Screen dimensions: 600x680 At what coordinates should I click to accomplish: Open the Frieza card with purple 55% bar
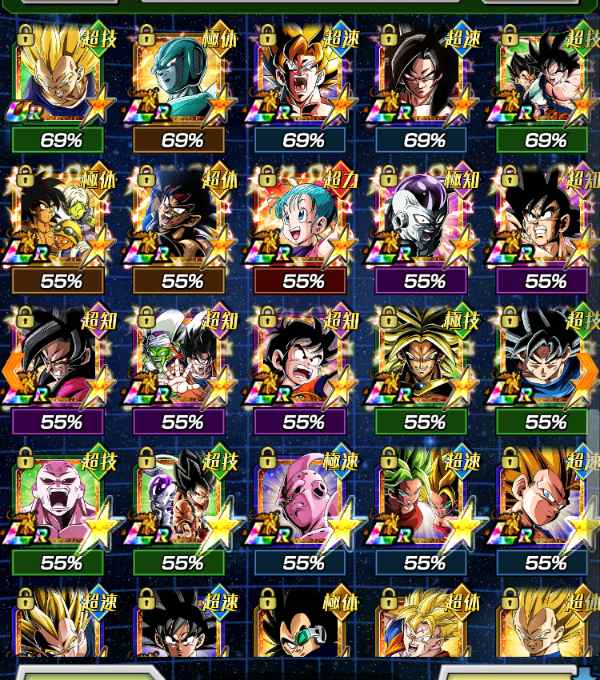click(x=423, y=222)
